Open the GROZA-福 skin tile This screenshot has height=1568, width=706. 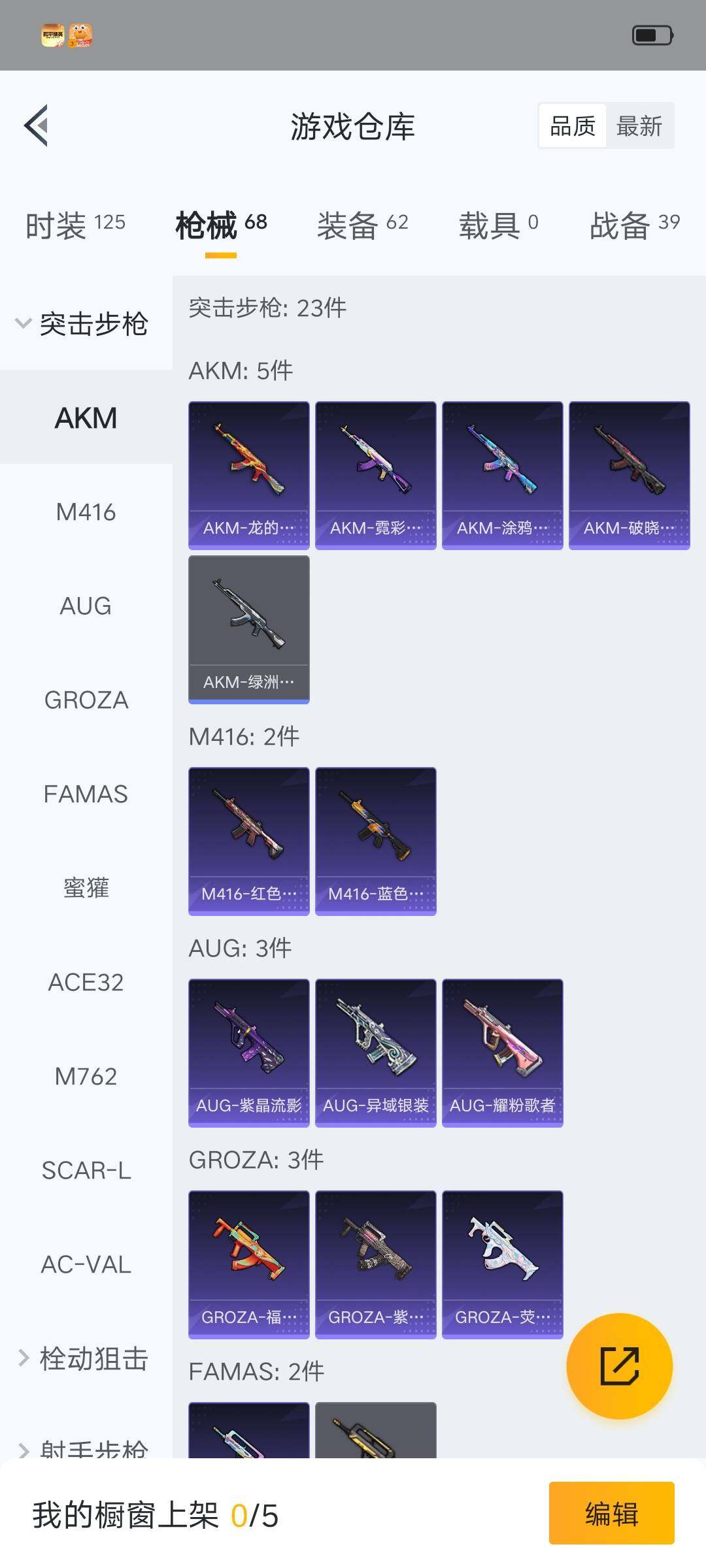[x=249, y=1265]
